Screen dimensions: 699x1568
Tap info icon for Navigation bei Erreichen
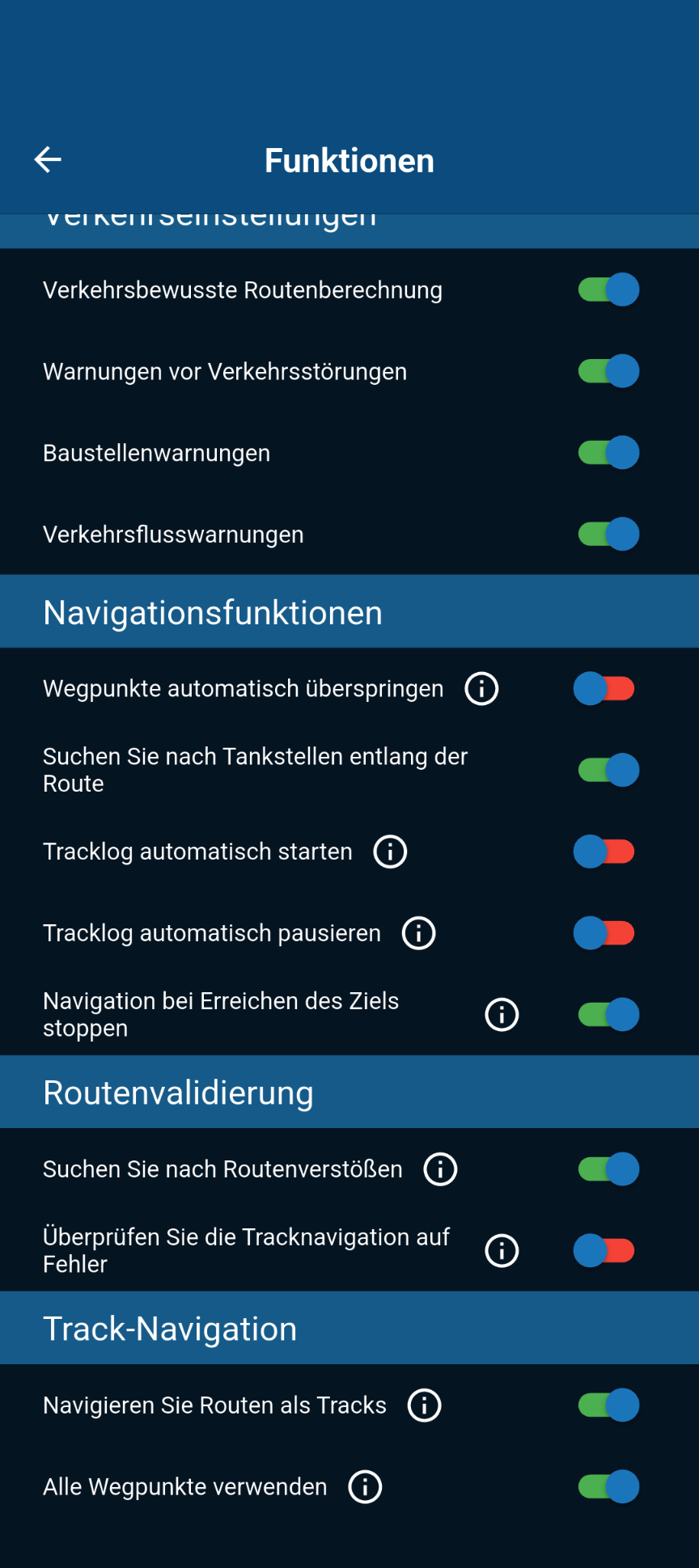502,1015
